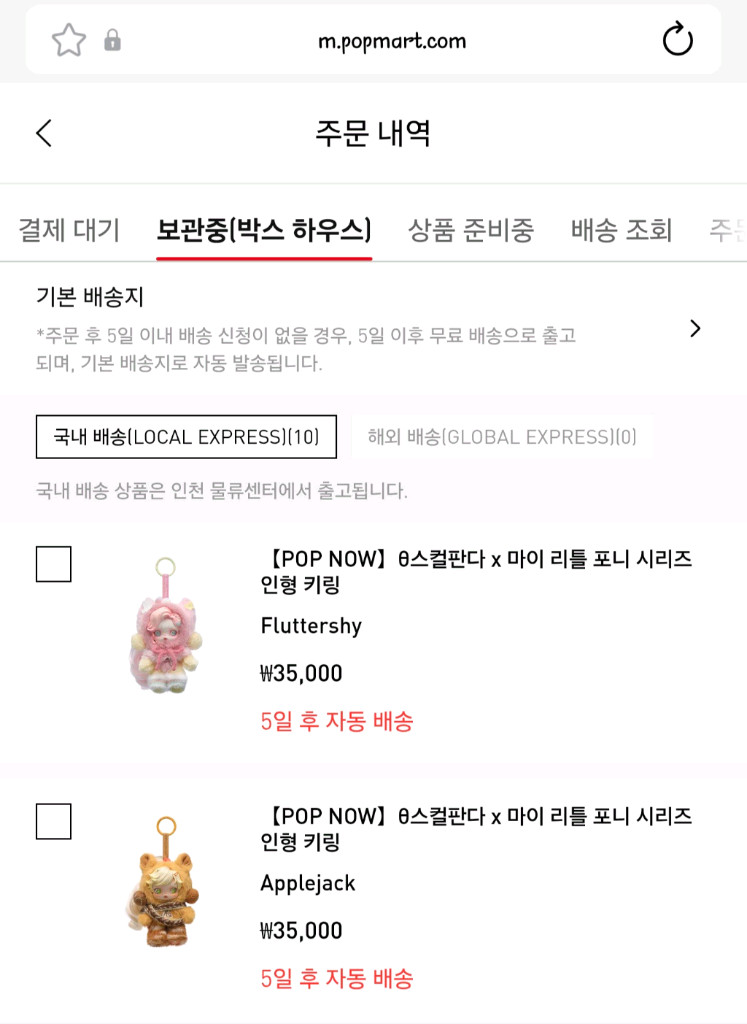747x1024 pixels.
Task: Bookmark this page with the star icon
Action: pos(69,41)
